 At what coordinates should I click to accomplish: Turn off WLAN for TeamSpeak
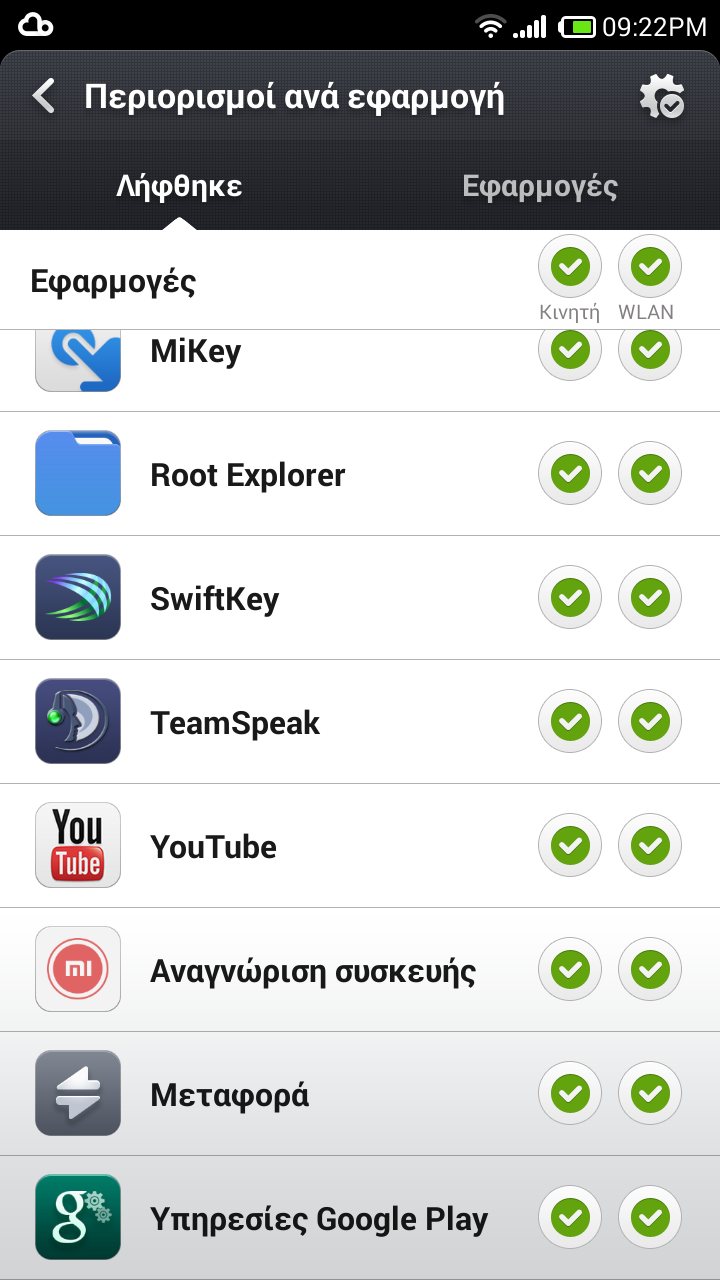coord(650,721)
